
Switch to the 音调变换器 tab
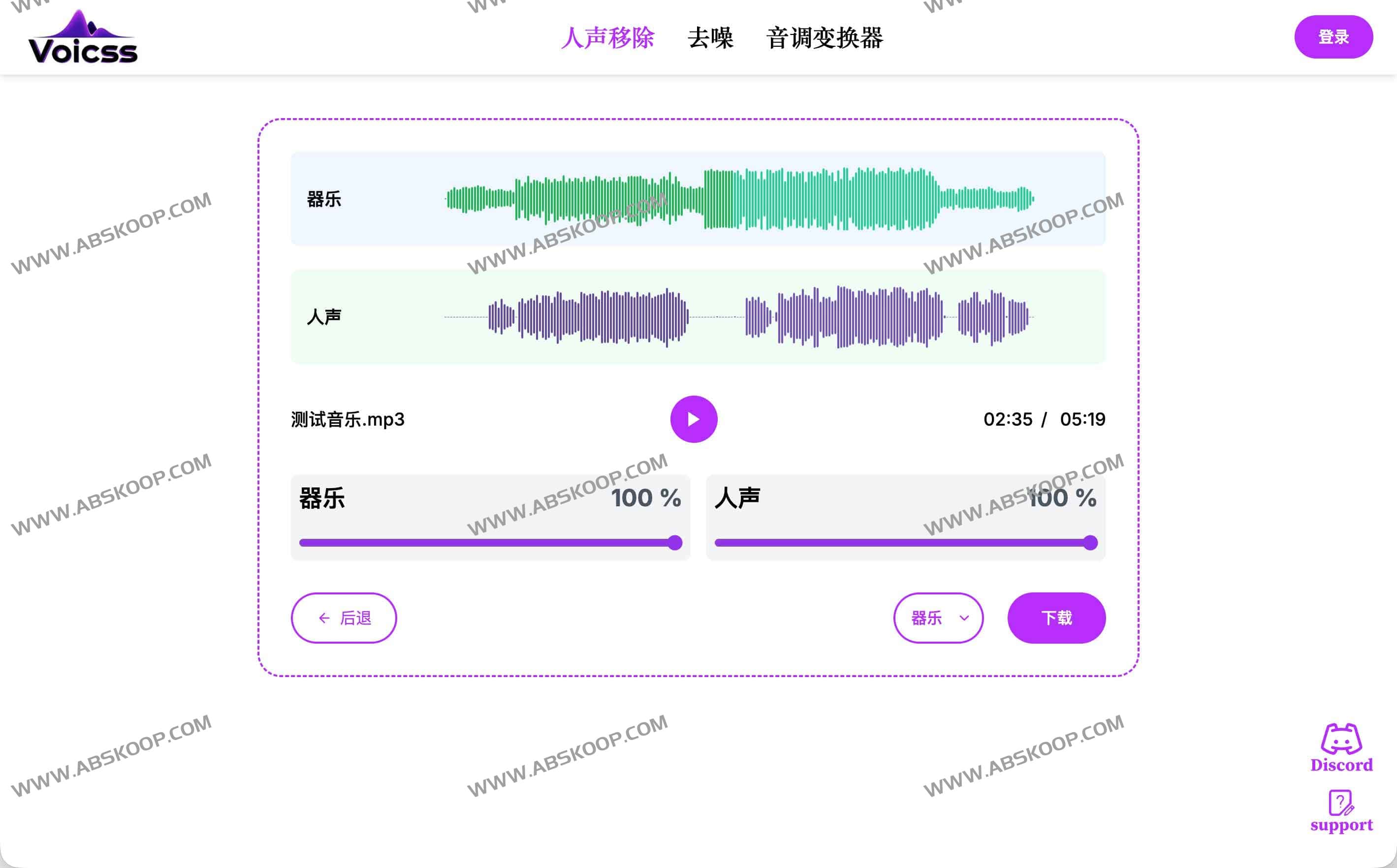pyautogui.click(x=824, y=38)
